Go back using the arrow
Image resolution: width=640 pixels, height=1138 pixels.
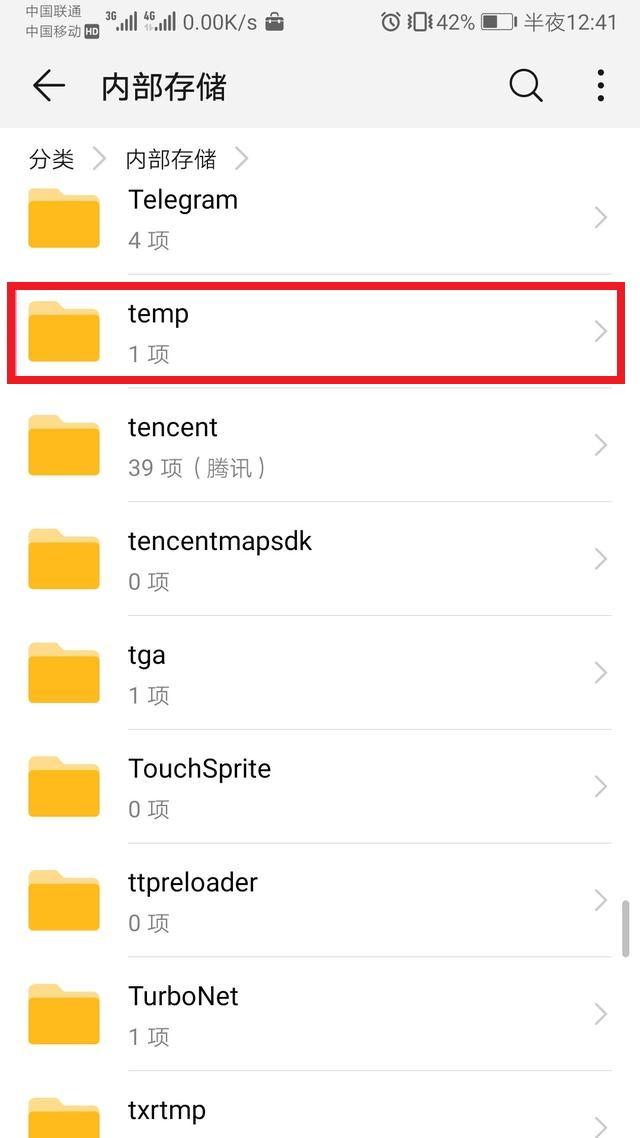pyautogui.click(x=48, y=87)
